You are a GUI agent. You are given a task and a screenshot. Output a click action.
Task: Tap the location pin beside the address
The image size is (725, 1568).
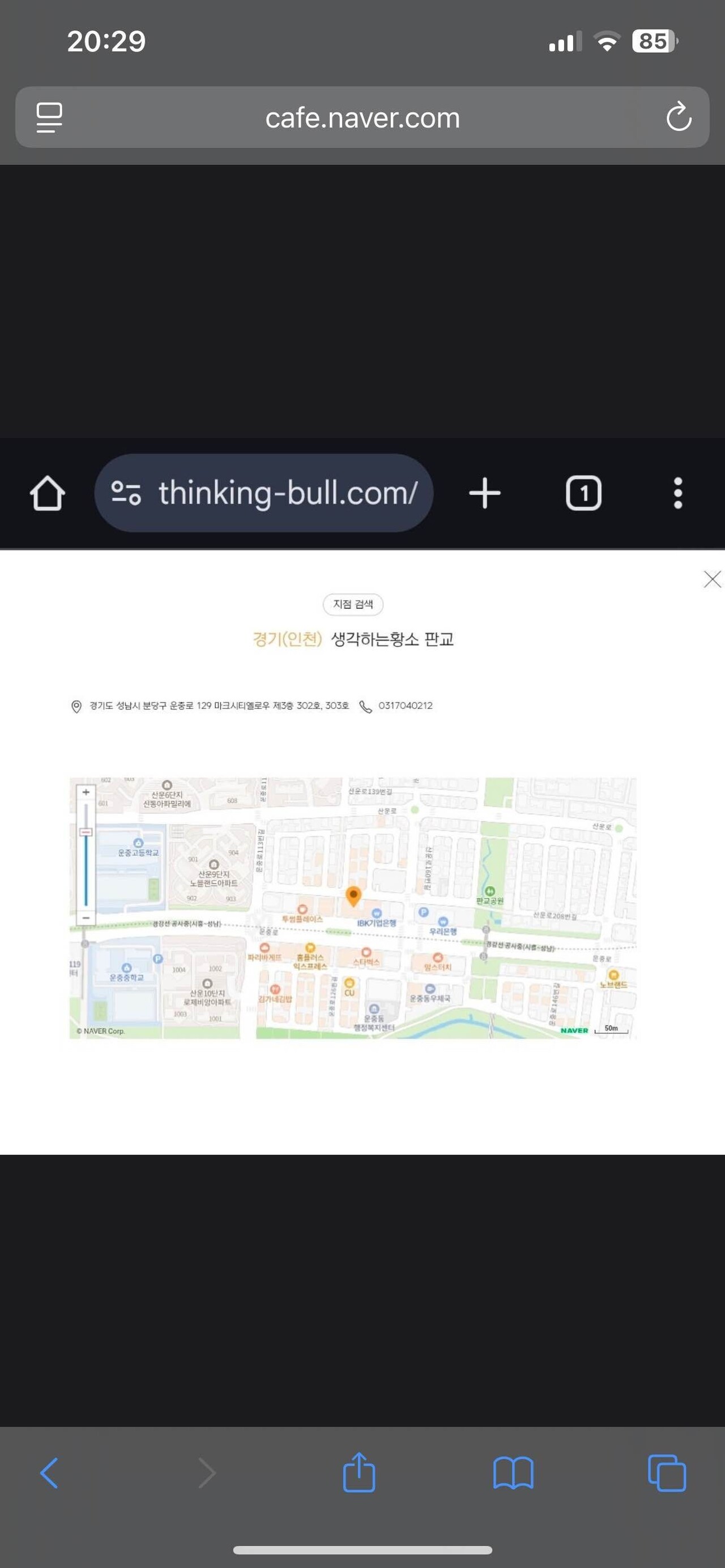75,706
